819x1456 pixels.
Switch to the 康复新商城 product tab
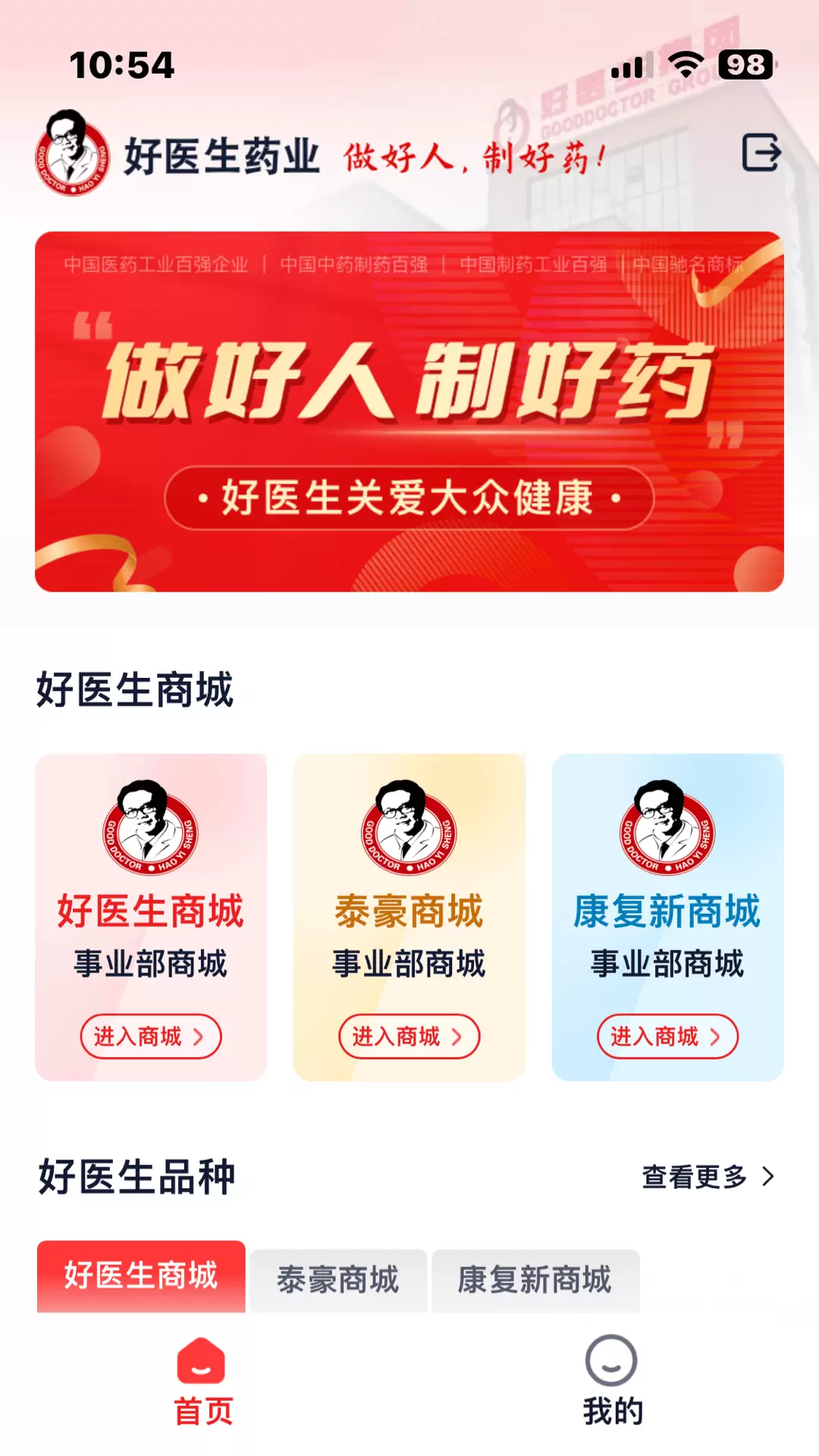coord(535,1281)
